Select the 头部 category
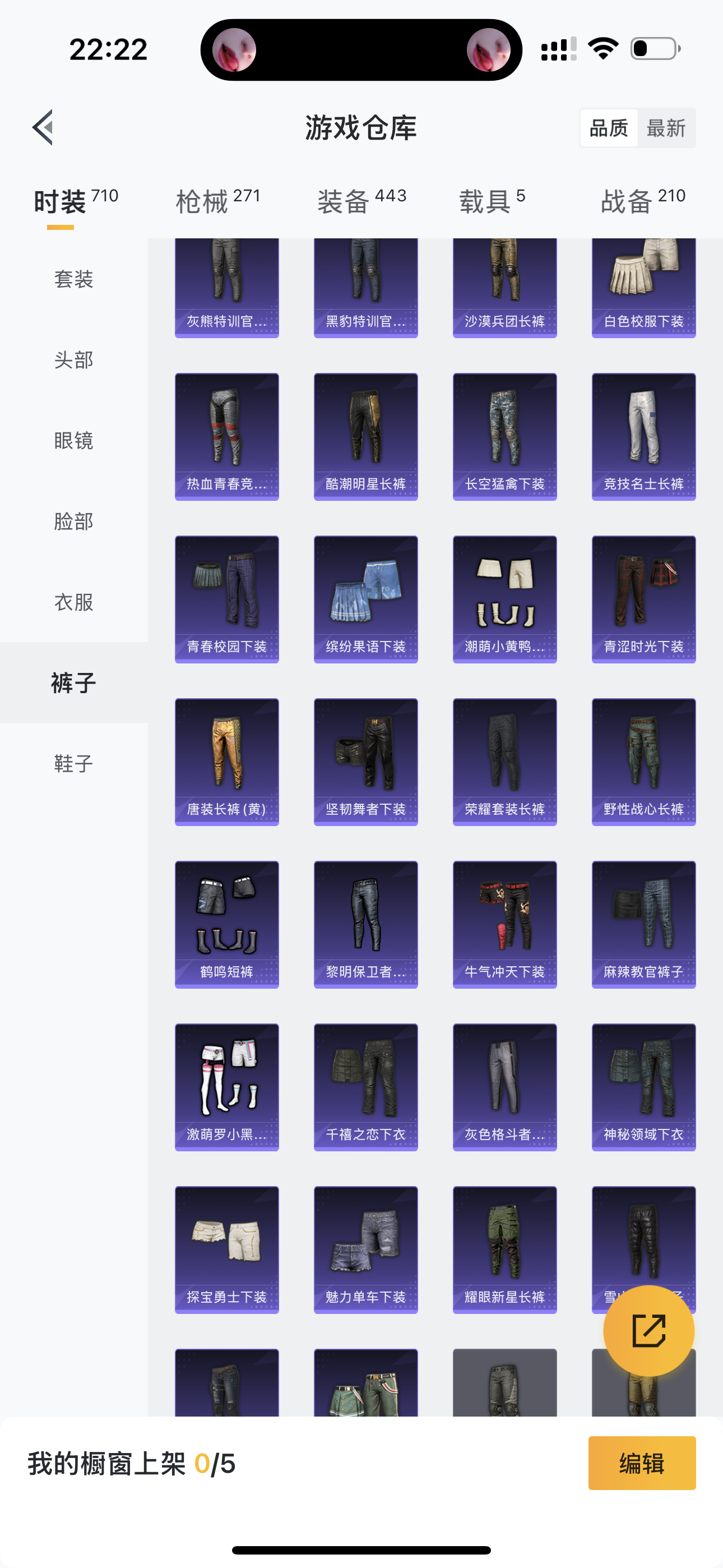The image size is (723, 1568). (73, 359)
